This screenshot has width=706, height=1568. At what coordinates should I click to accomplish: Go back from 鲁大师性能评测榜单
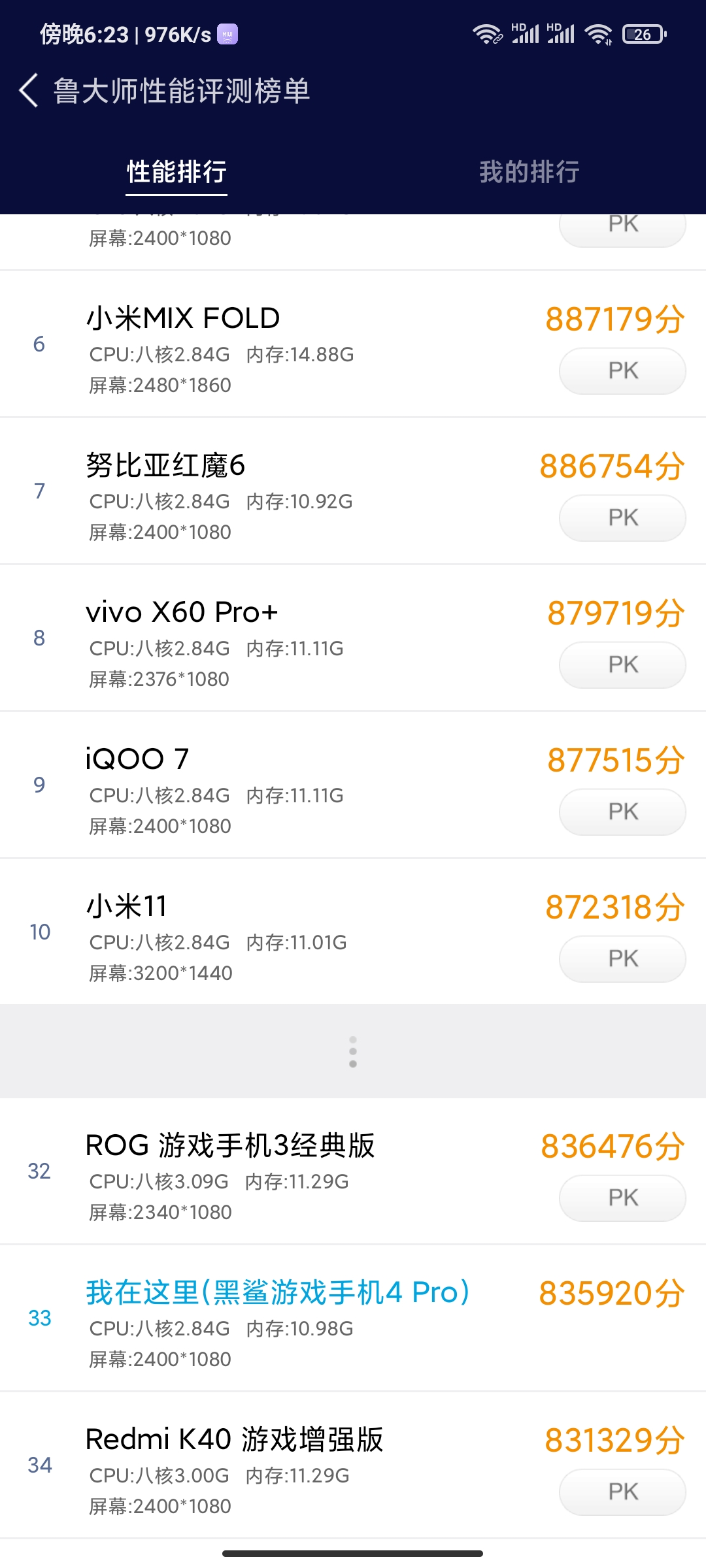click(x=29, y=90)
